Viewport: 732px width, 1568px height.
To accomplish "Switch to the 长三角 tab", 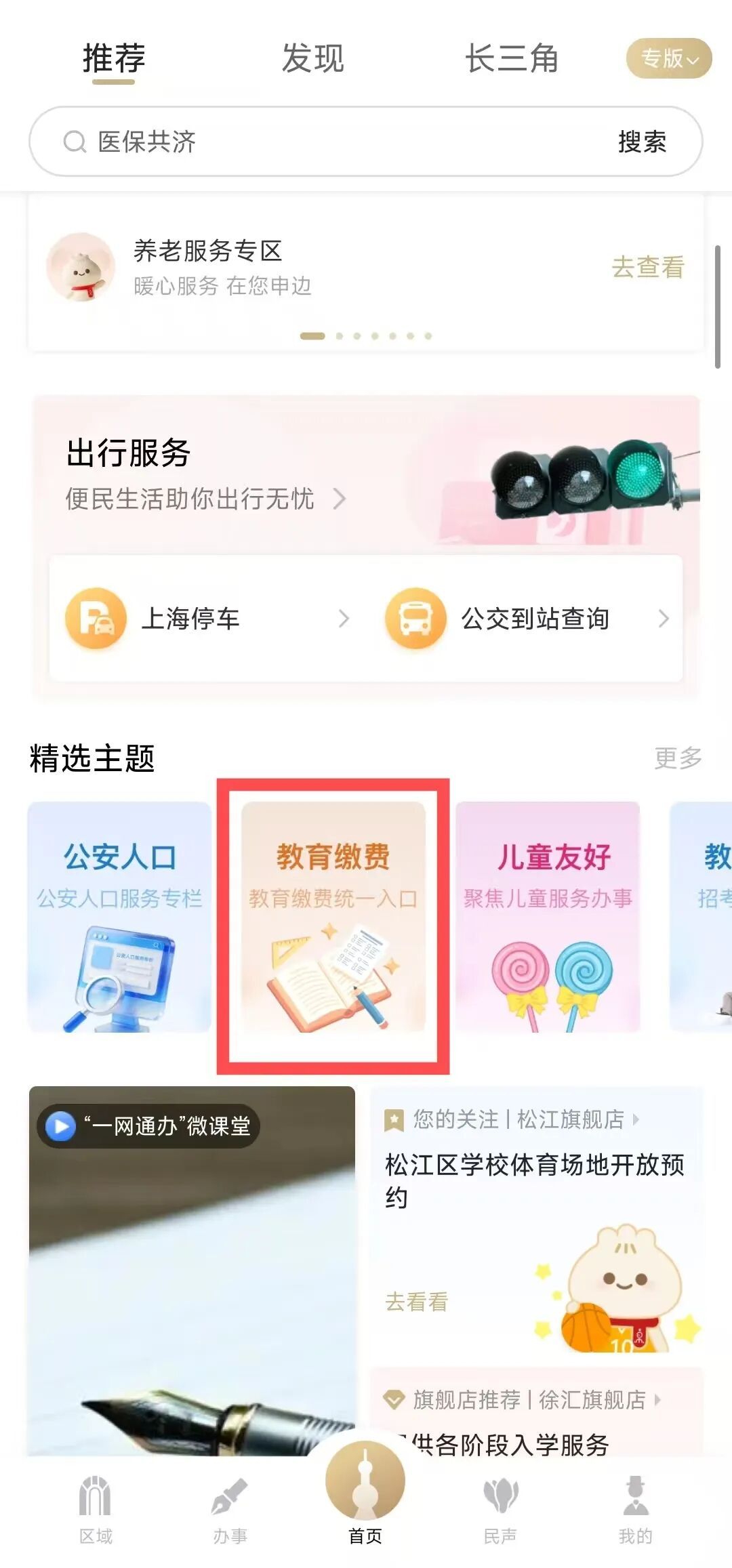I will click(x=512, y=58).
